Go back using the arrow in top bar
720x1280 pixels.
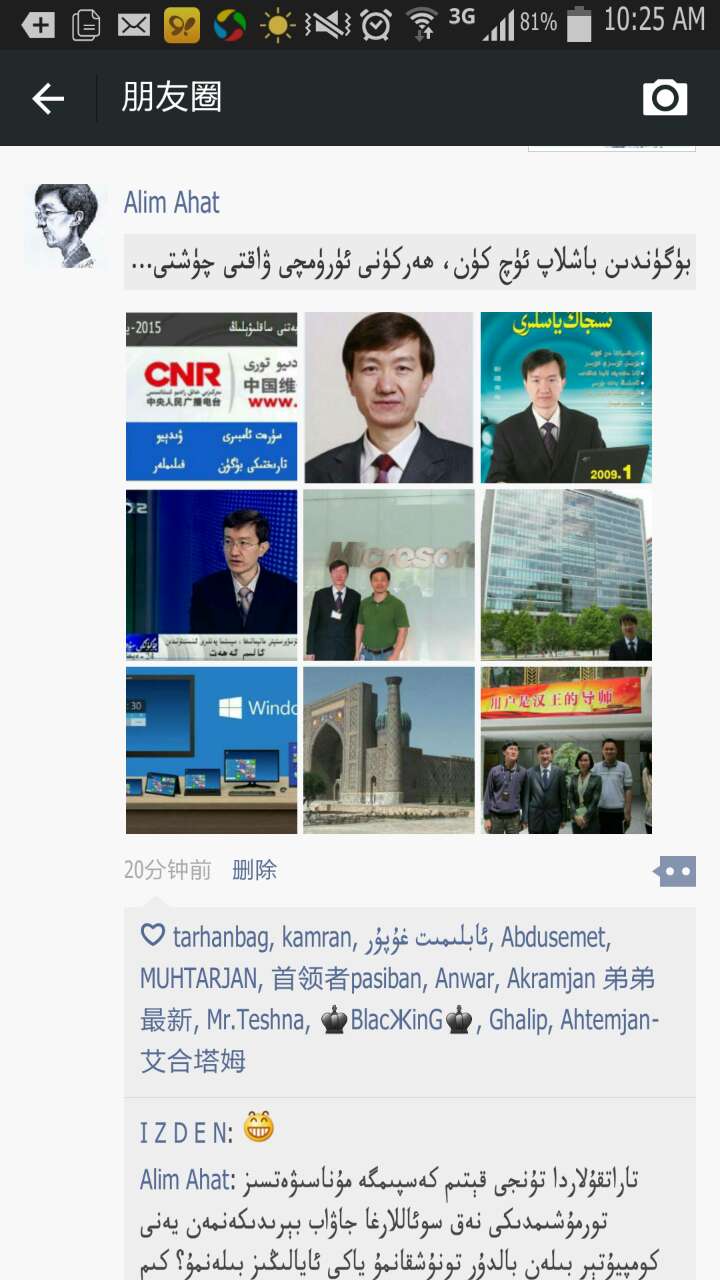(48, 98)
